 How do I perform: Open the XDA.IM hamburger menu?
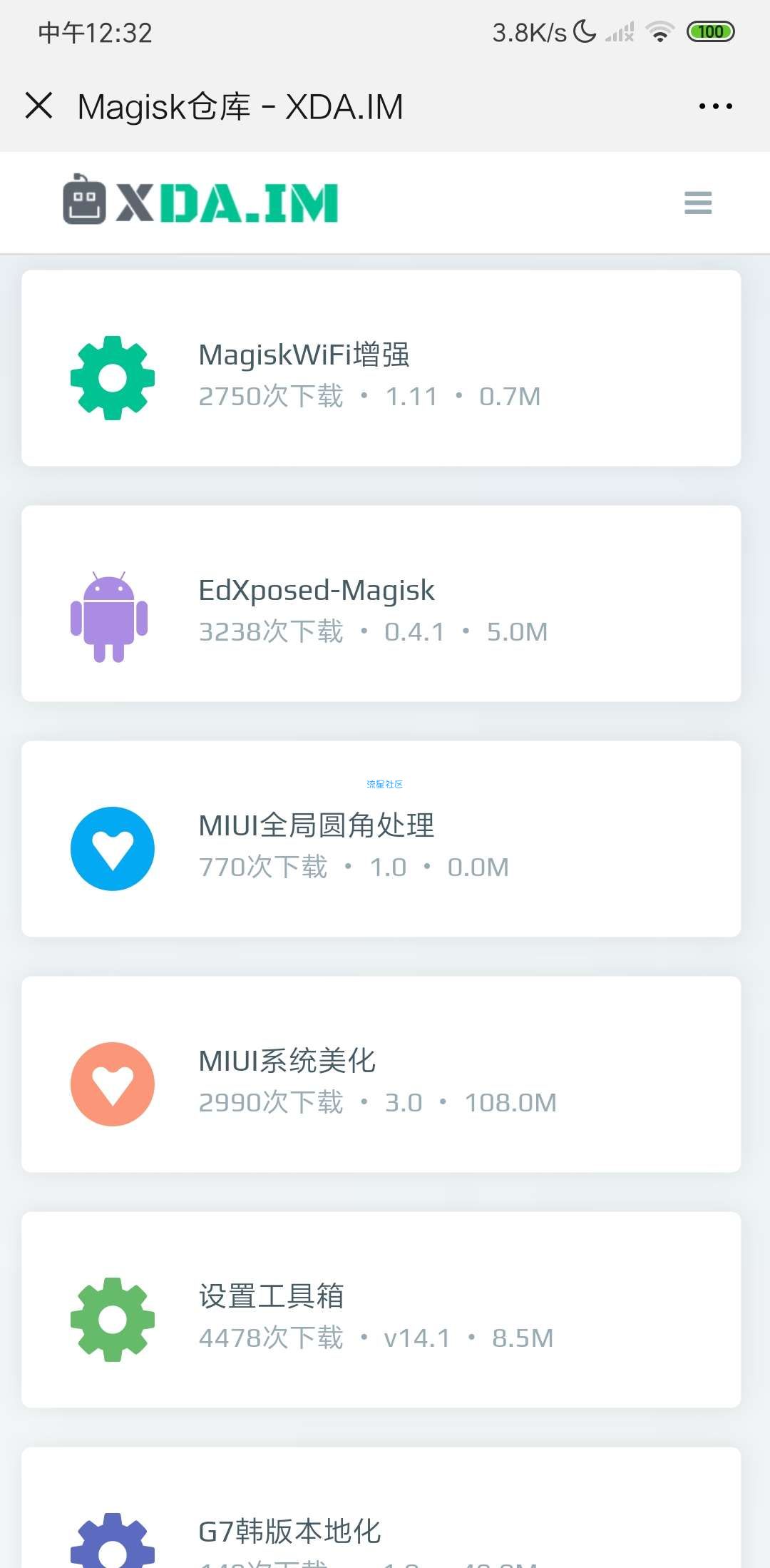(x=698, y=203)
